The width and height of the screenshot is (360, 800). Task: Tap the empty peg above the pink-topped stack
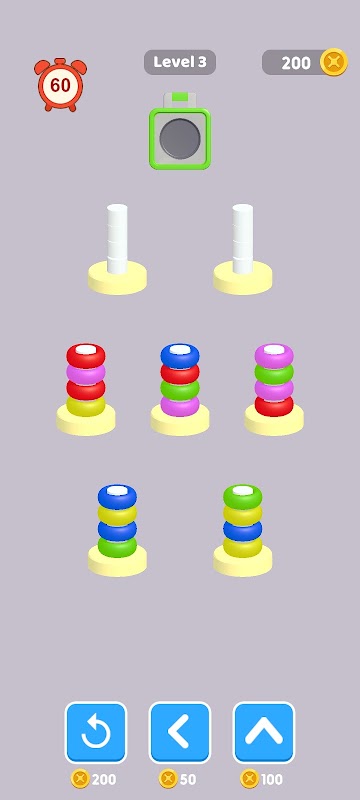(243, 249)
